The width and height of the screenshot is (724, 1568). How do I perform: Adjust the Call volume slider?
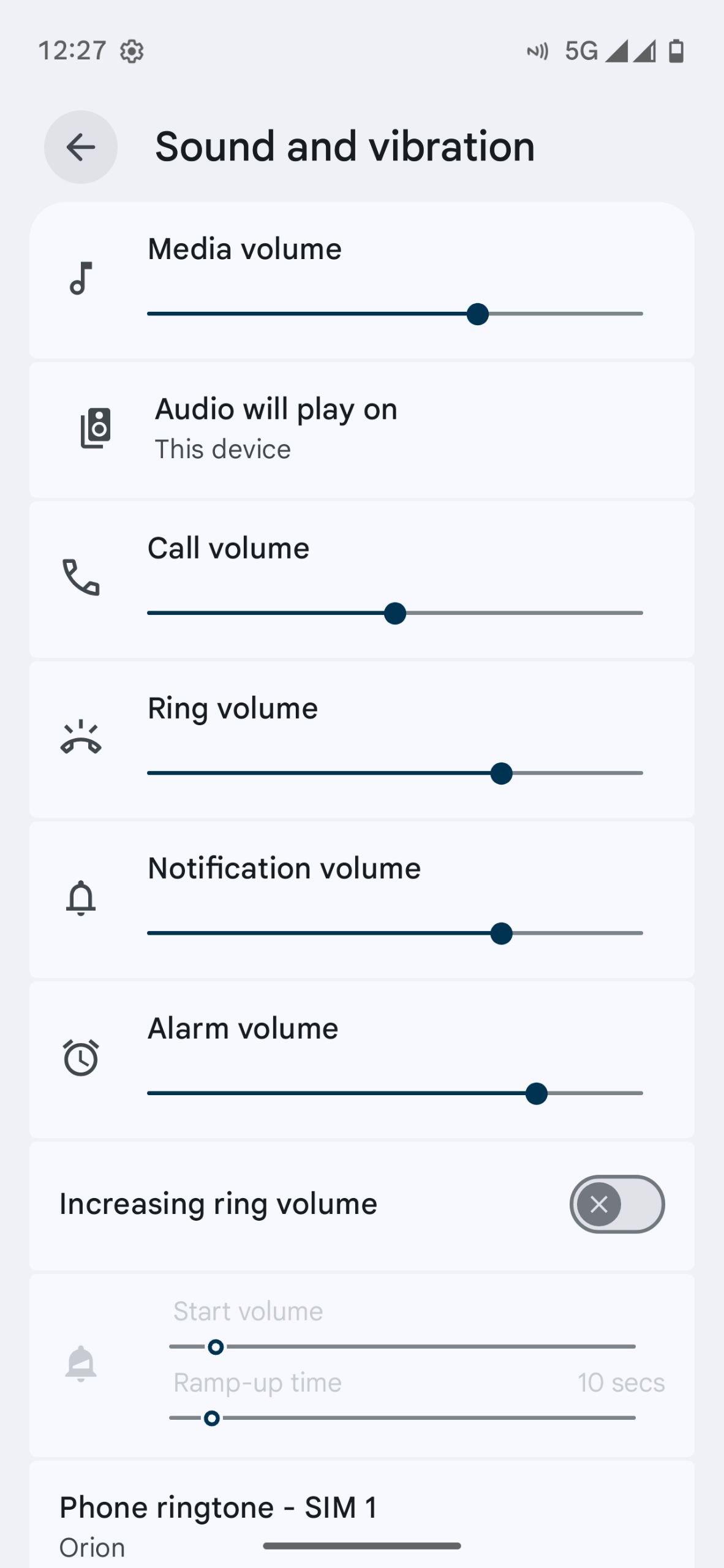[395, 613]
